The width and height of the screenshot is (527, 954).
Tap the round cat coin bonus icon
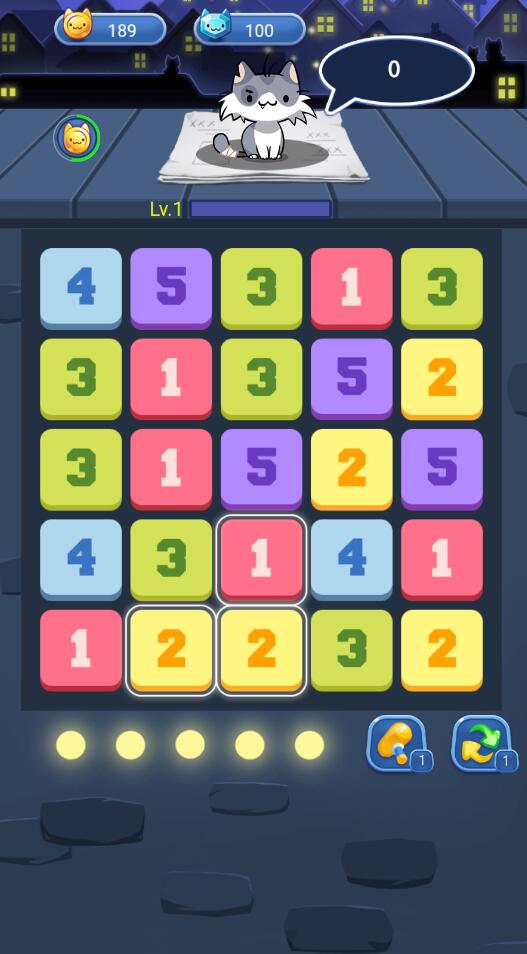tap(77, 138)
